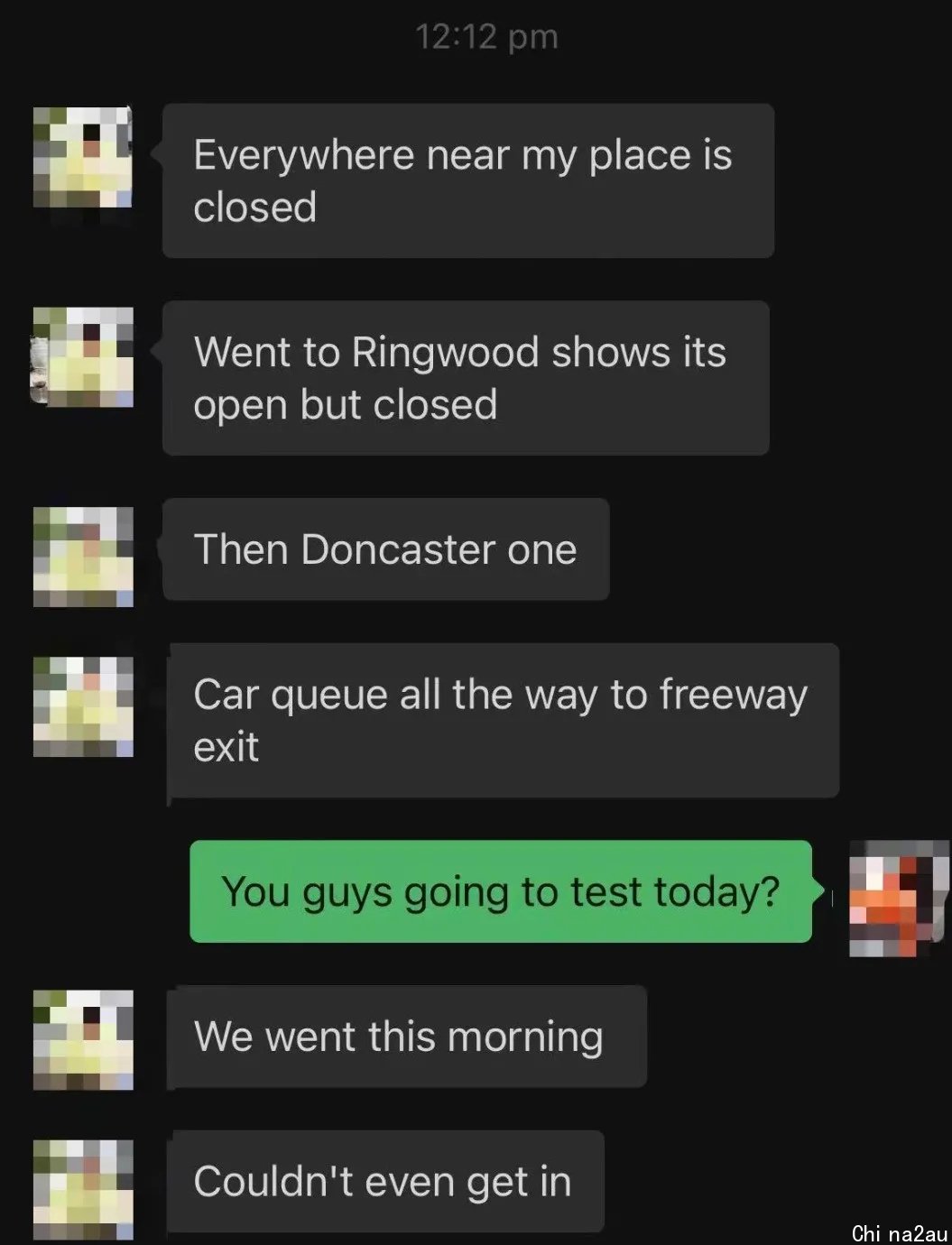Open avatar beside 'Everywhere near my place' message
Screen dimensions: 952x1245
[83, 157]
